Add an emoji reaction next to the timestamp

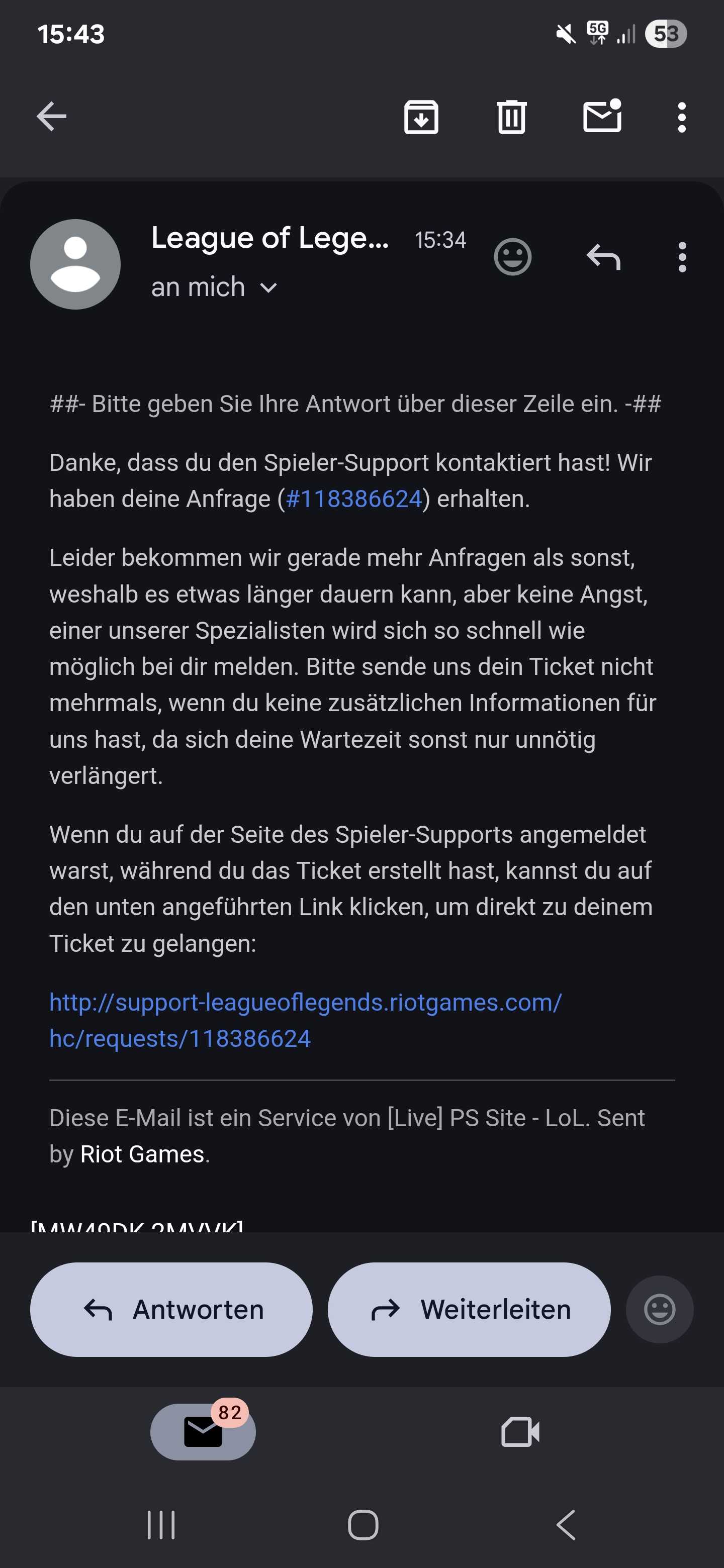(512, 256)
